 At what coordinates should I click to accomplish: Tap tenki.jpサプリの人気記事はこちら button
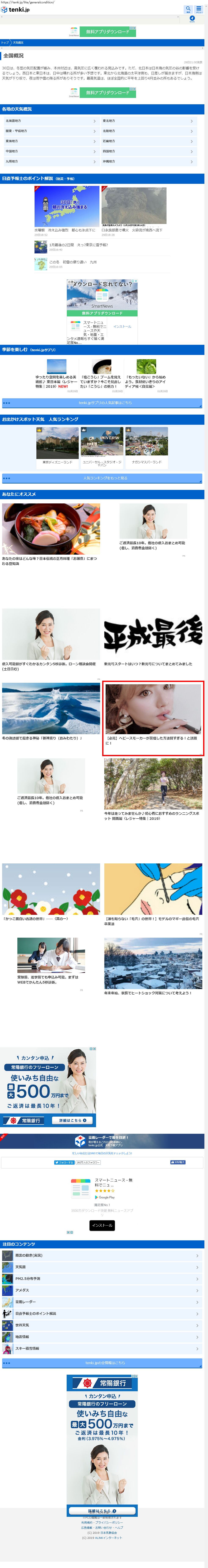tap(102, 403)
